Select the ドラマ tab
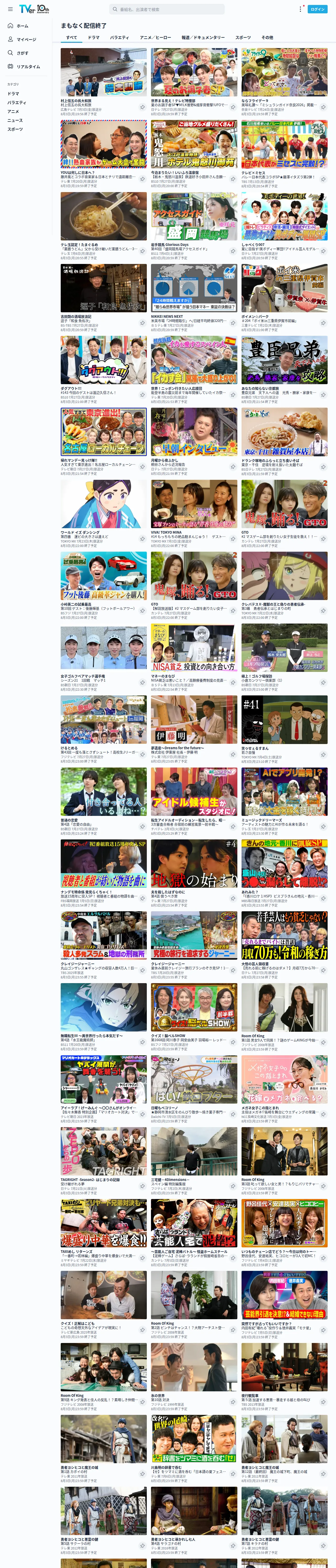336x1568 pixels. click(x=93, y=38)
